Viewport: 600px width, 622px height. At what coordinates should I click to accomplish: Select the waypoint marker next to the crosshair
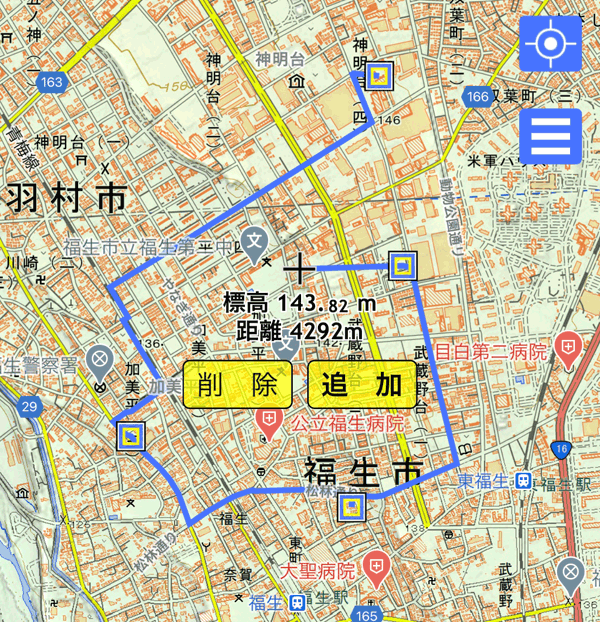point(403,266)
